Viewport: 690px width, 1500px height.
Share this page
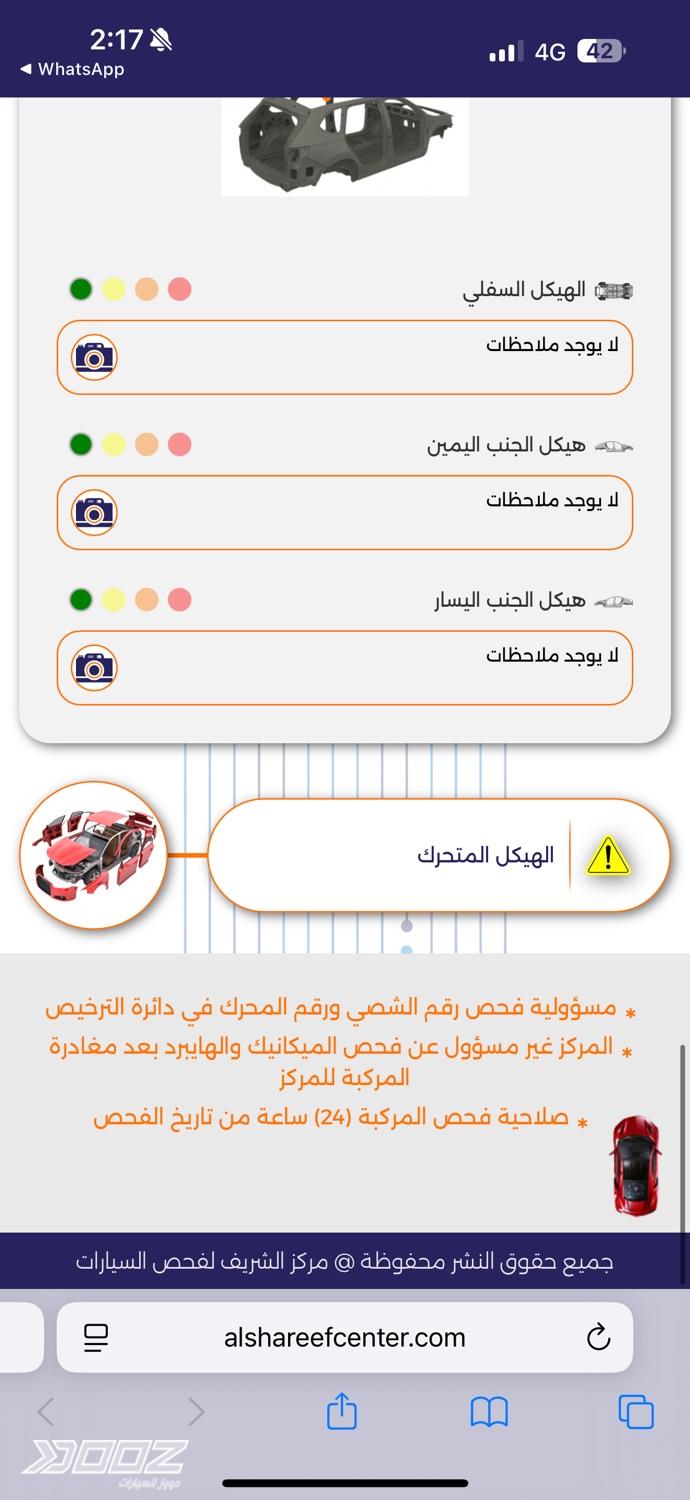tap(342, 1411)
